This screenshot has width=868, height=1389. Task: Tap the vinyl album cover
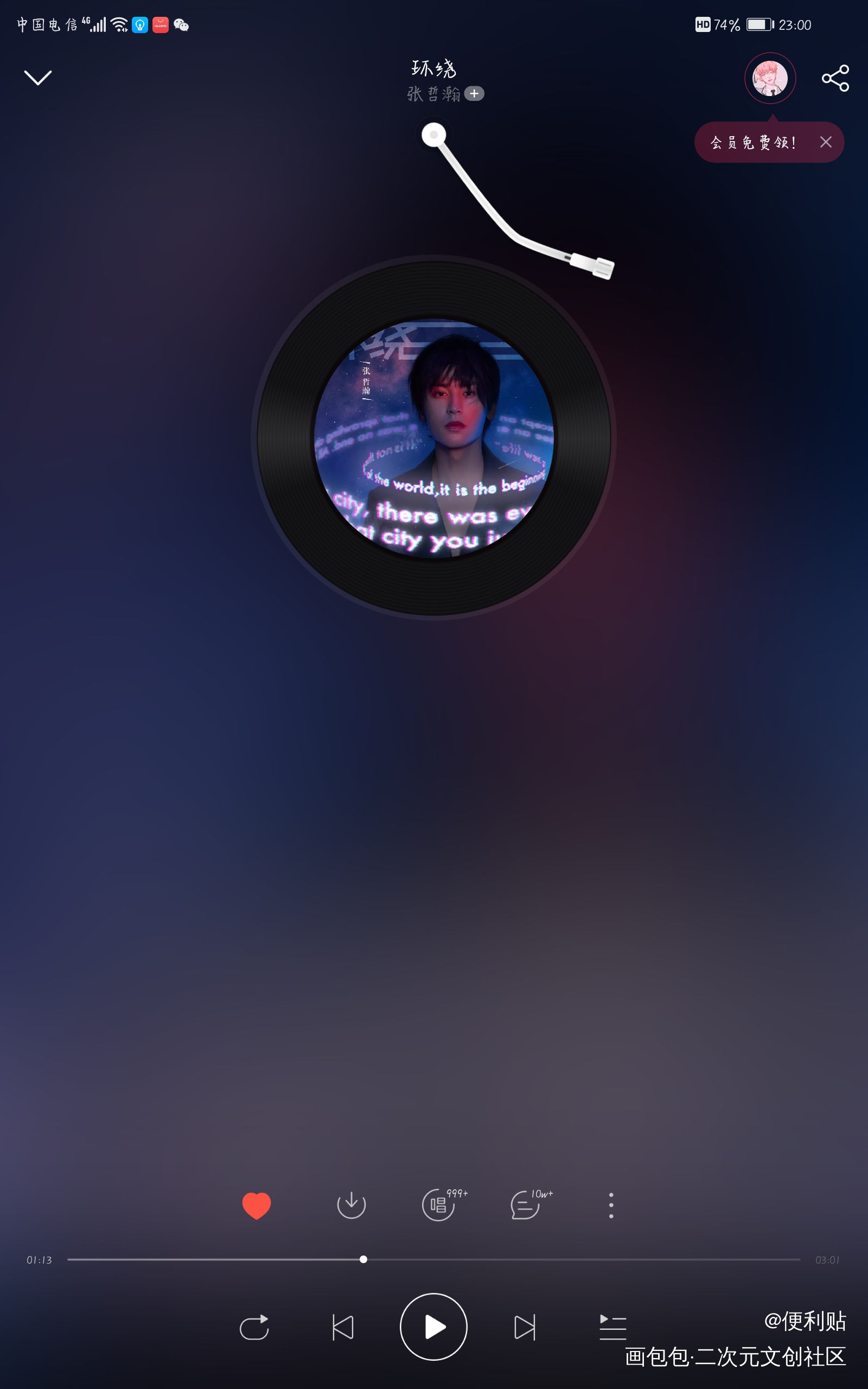tap(433, 437)
